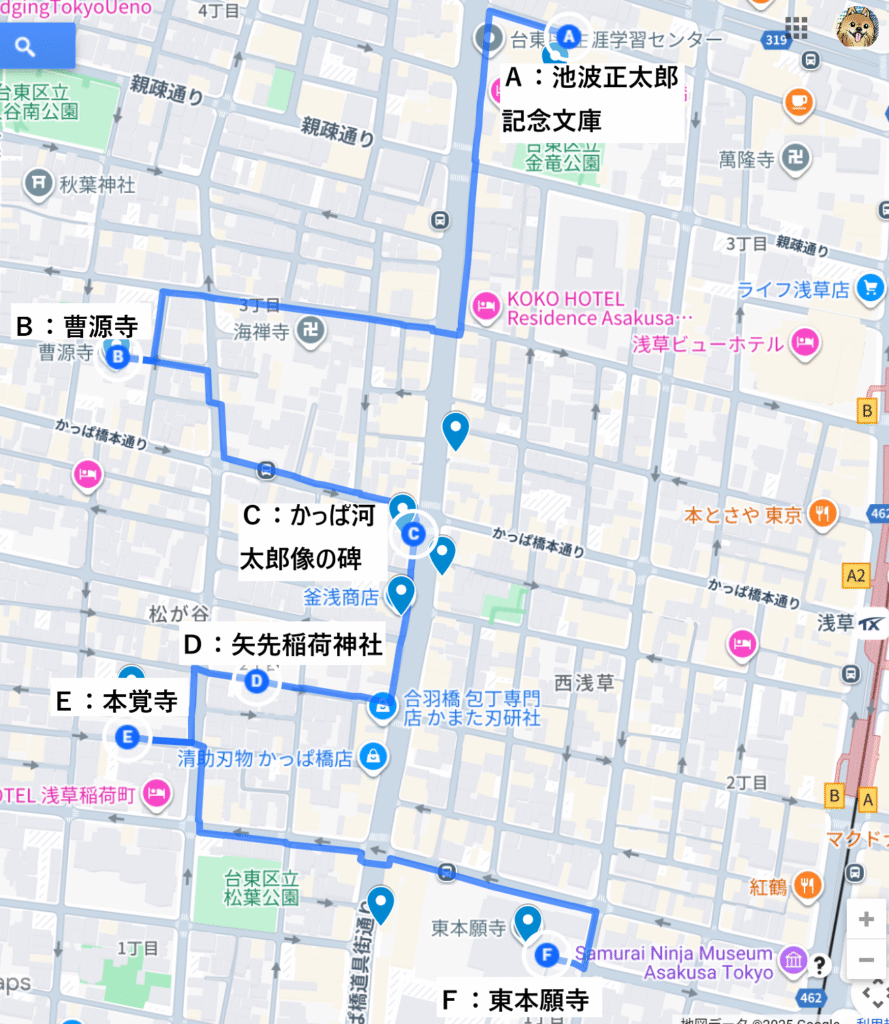Open 秋葉神社 shrine pin
The width and height of the screenshot is (889, 1024).
(40, 183)
